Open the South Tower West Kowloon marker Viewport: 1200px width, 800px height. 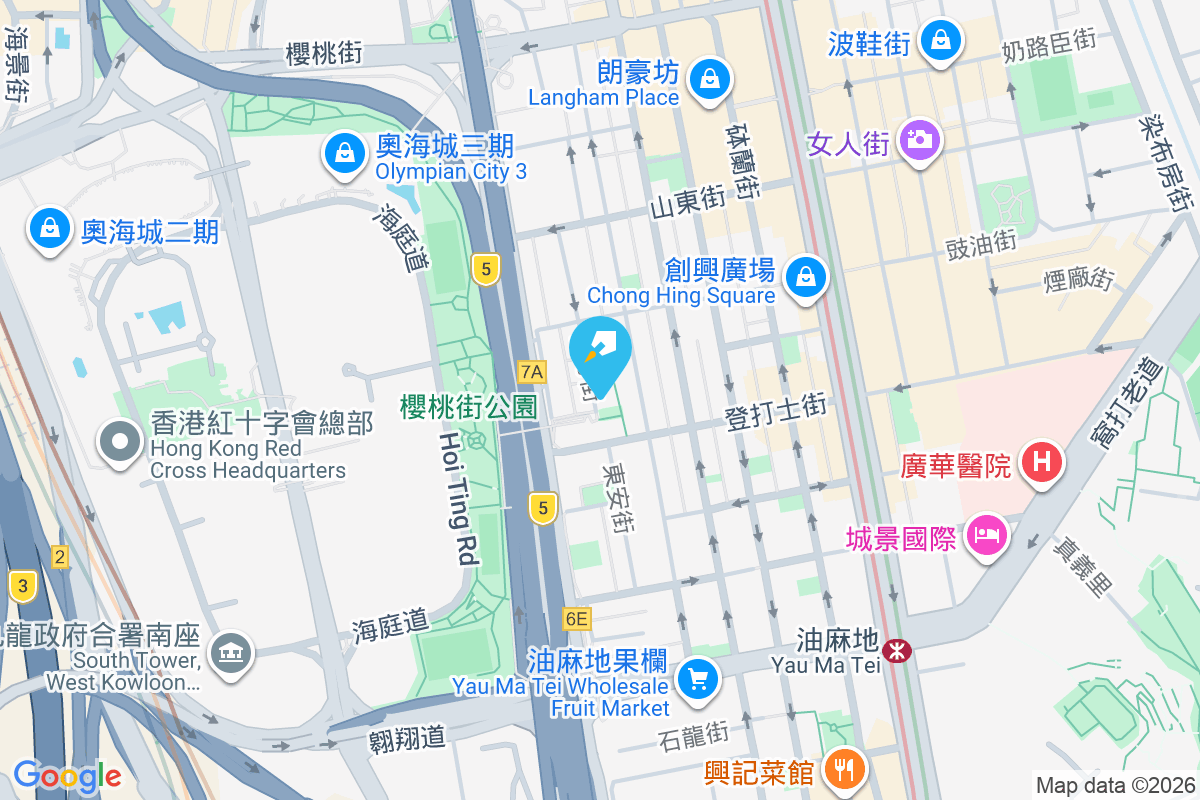(x=231, y=655)
